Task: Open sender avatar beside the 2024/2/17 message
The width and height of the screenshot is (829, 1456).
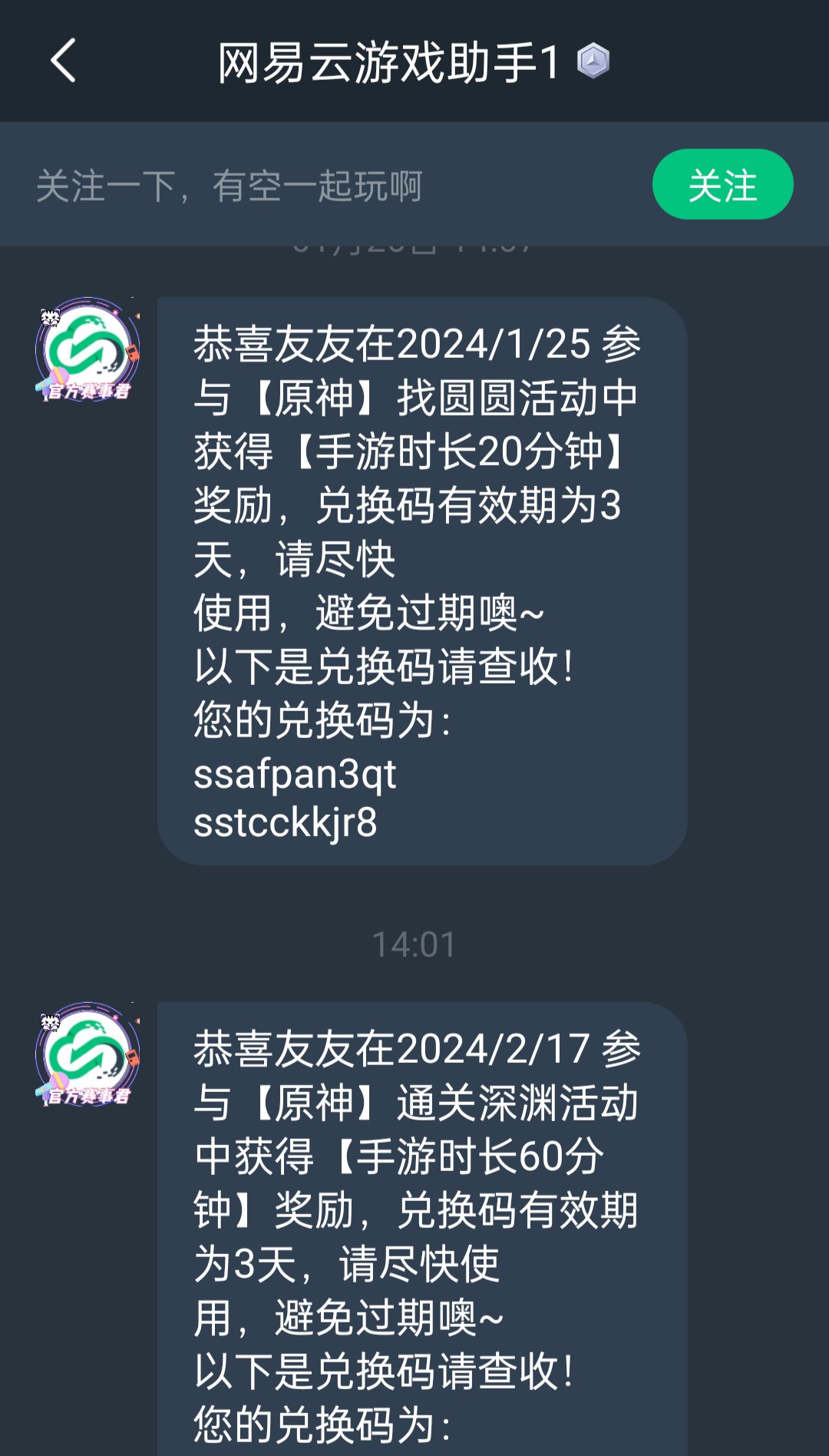Action: pos(88,1054)
